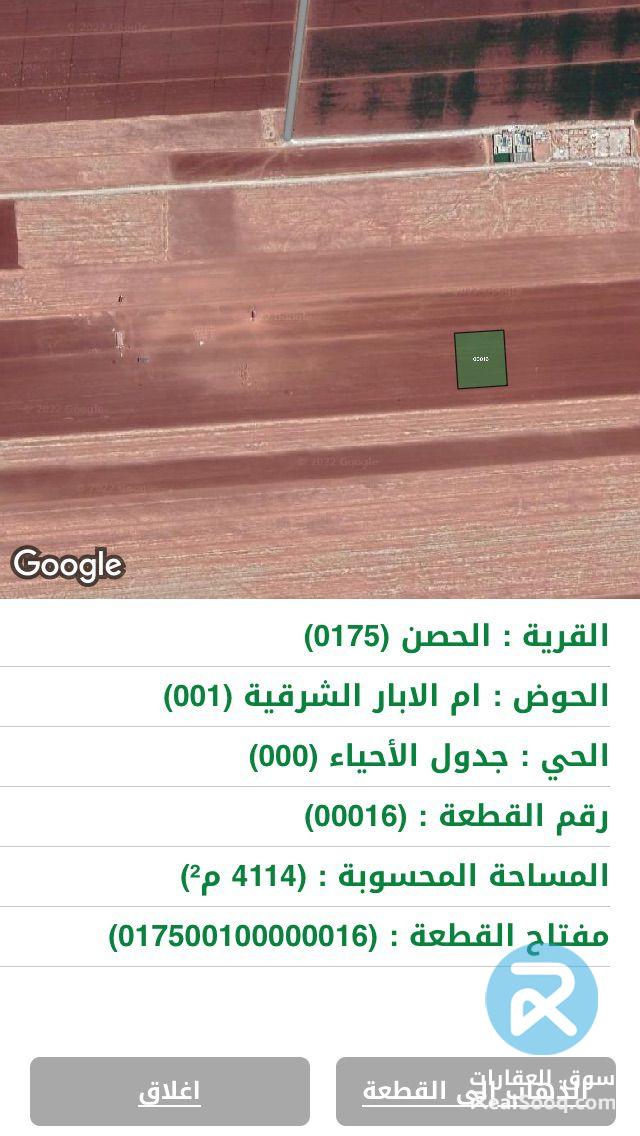640x1136 pixels.
Task: Tap the اغلاق close button
Action: point(169,1091)
